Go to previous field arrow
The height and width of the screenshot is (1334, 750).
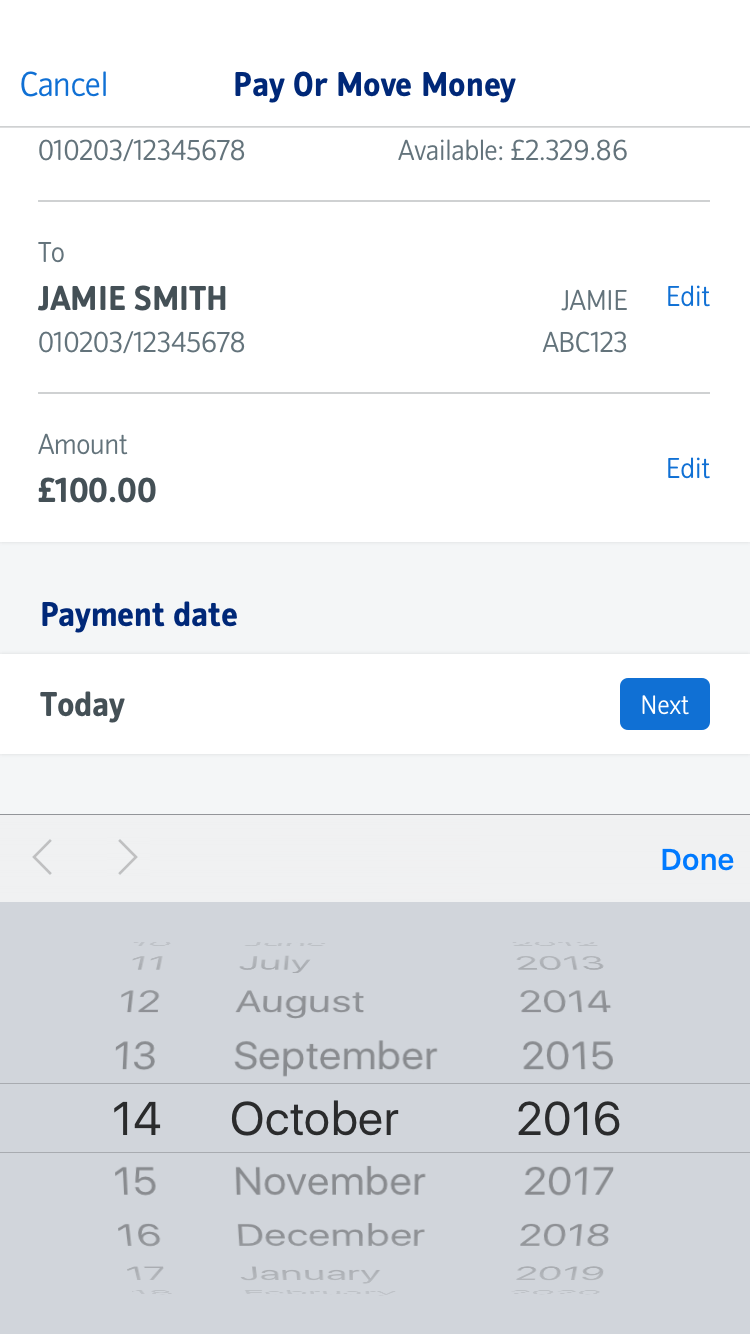point(42,858)
